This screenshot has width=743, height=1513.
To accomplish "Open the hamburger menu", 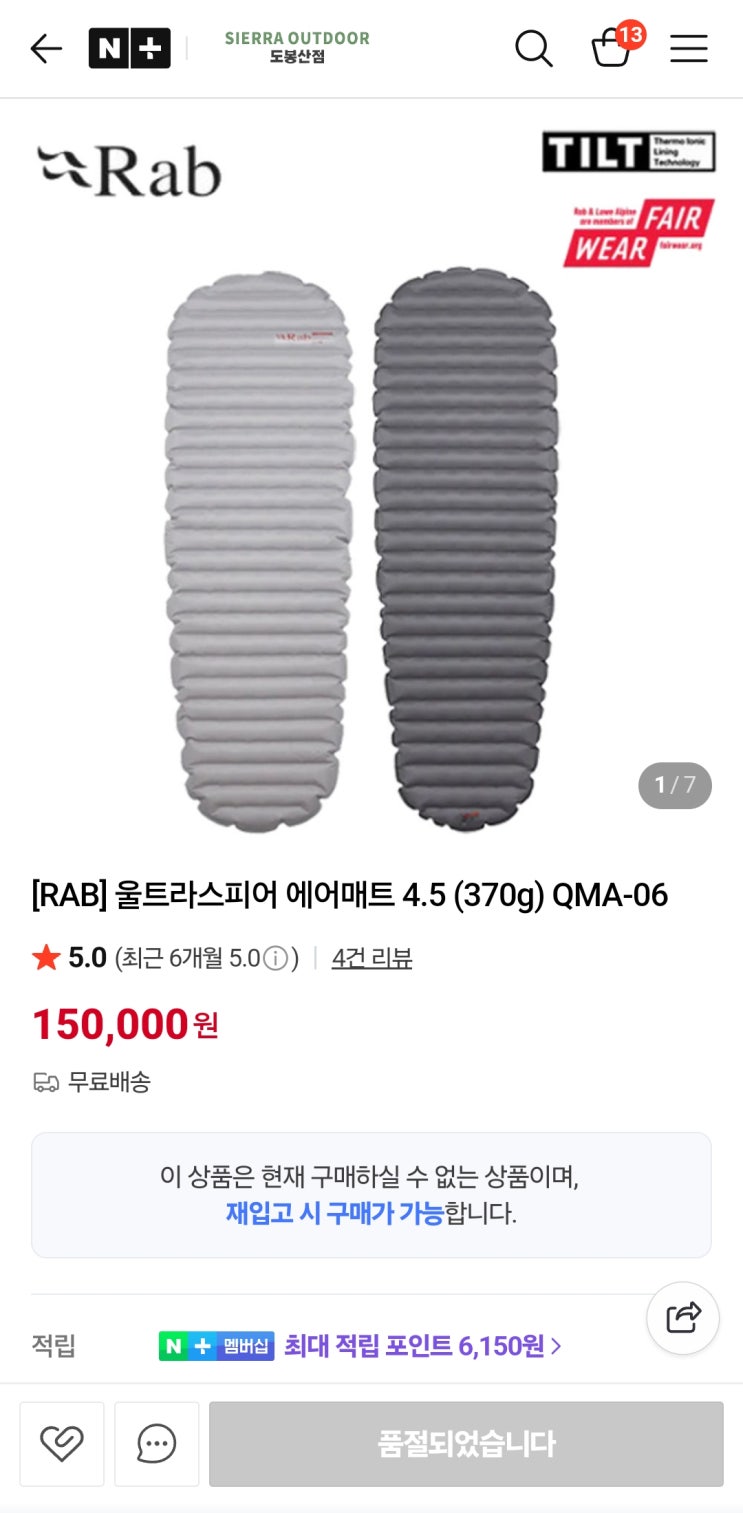I will (x=689, y=48).
